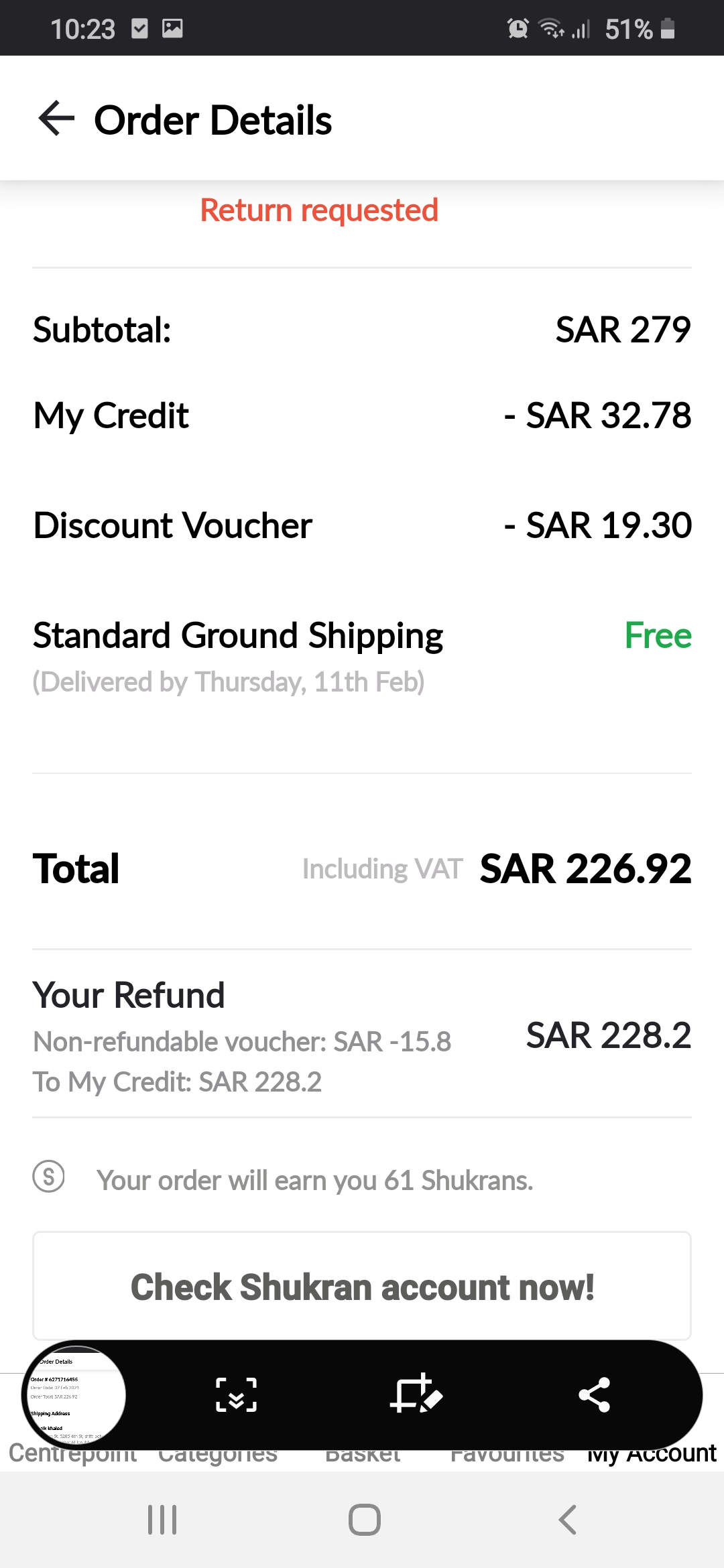The image size is (724, 1568).
Task: Crop and edit the screenshot
Action: [416, 1395]
